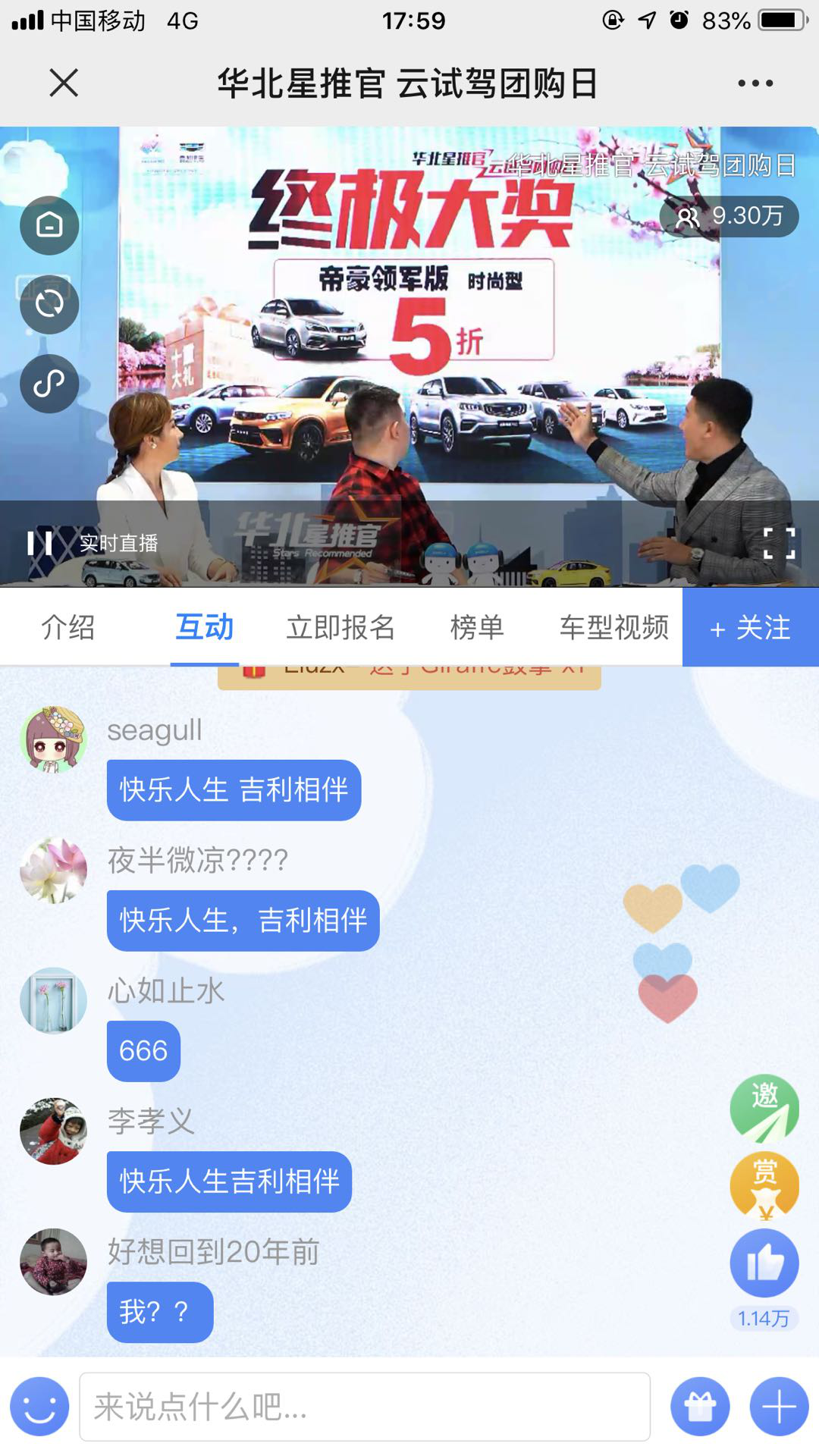Open the gift box icon
The height and width of the screenshot is (1456, 819).
tap(700, 1407)
